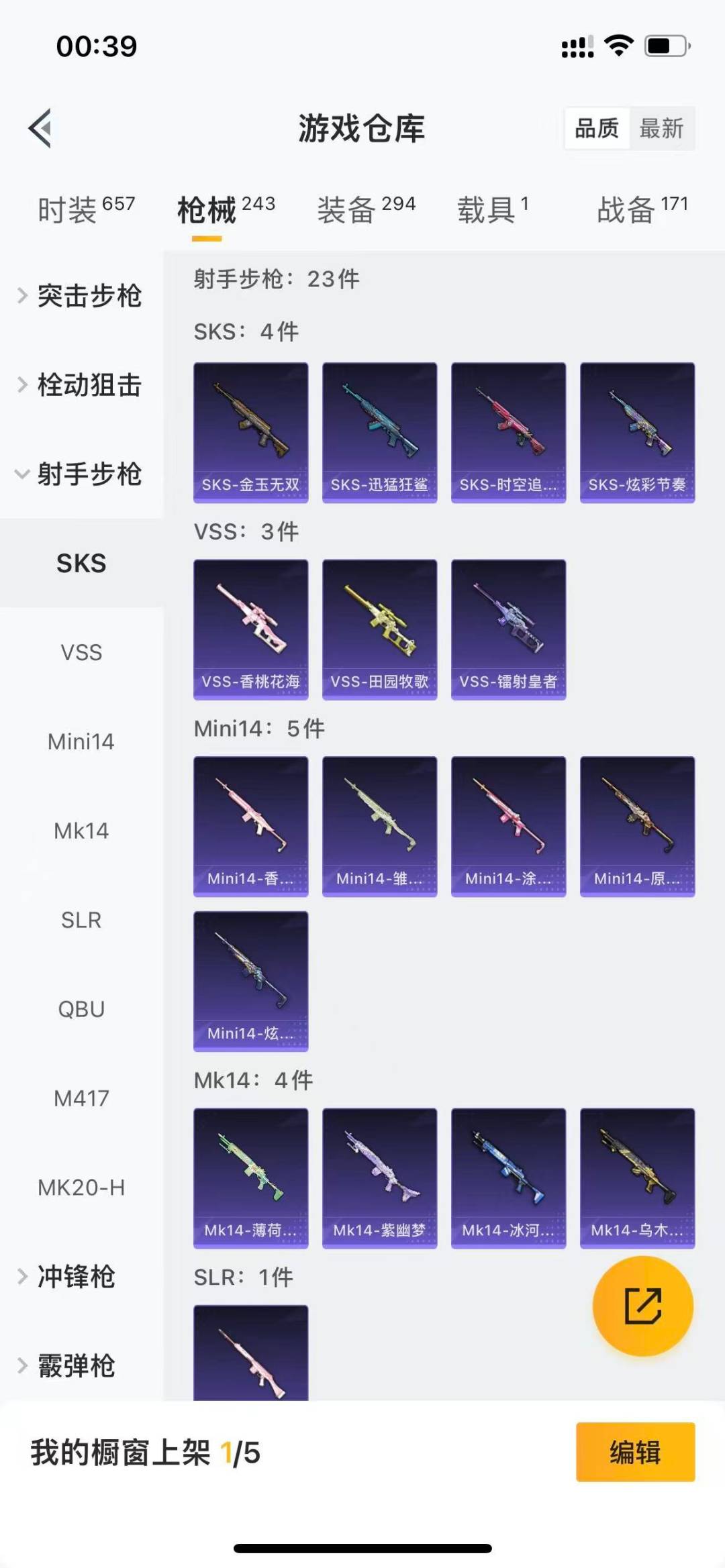The width and height of the screenshot is (725, 1568).
Task: Jump to Mini14 in the sidebar
Action: click(x=81, y=741)
